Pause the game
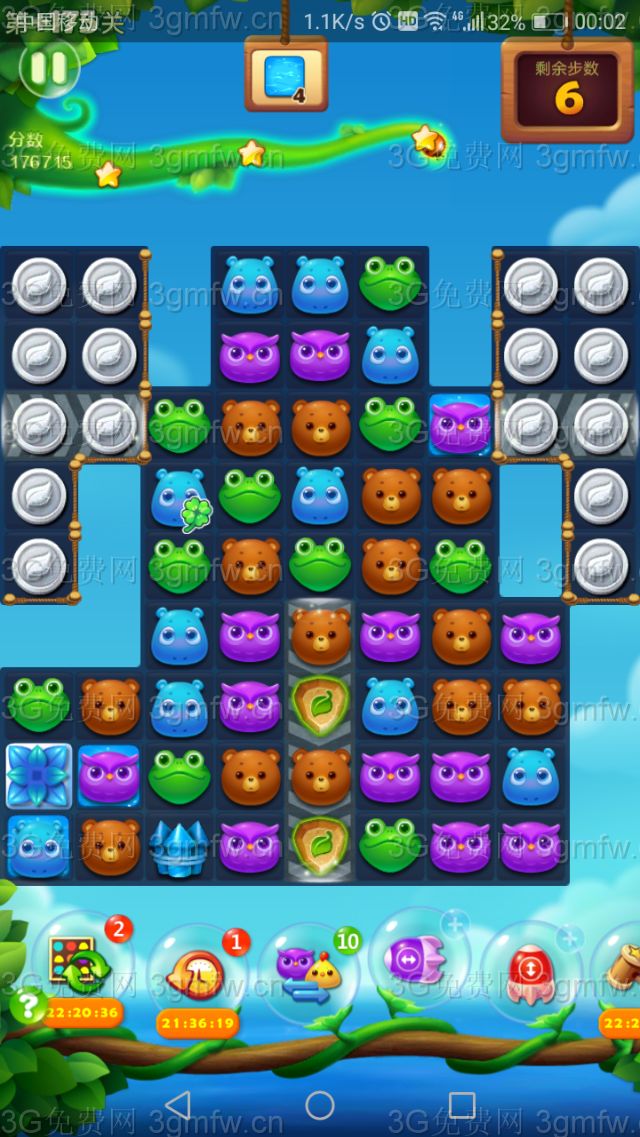This screenshot has height=1137, width=640. tap(48, 68)
